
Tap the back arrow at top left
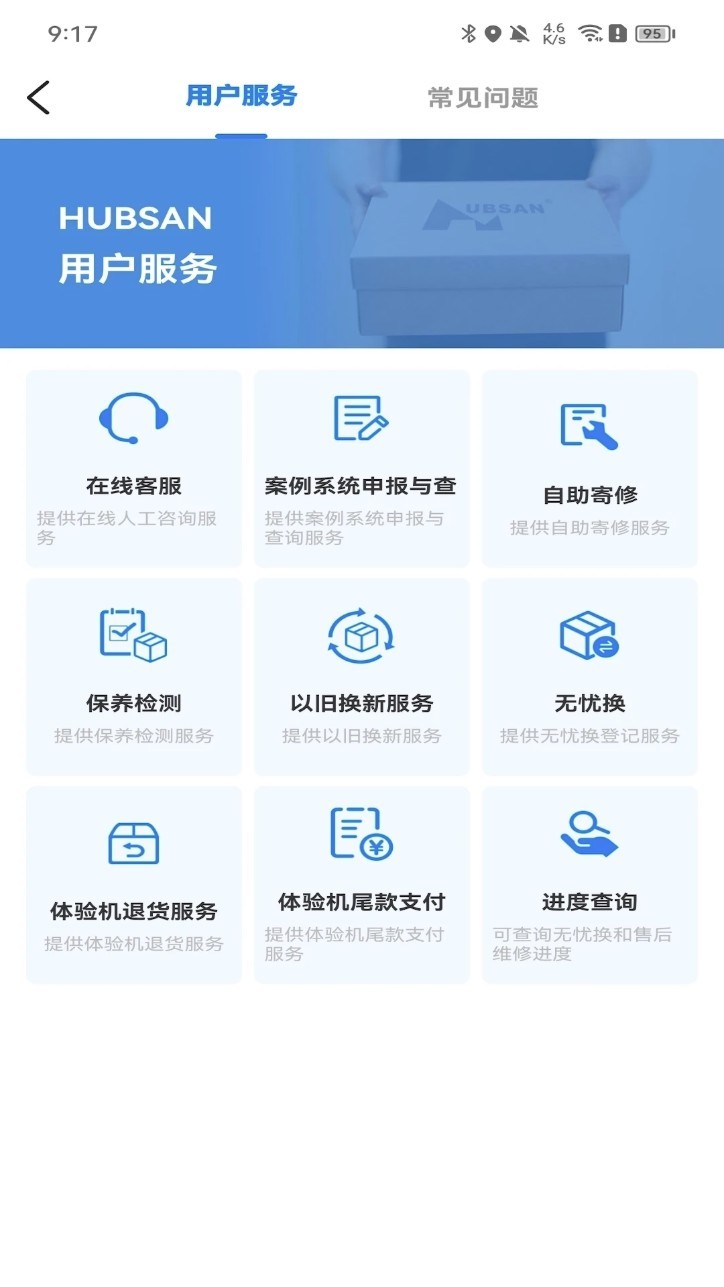[x=38, y=97]
